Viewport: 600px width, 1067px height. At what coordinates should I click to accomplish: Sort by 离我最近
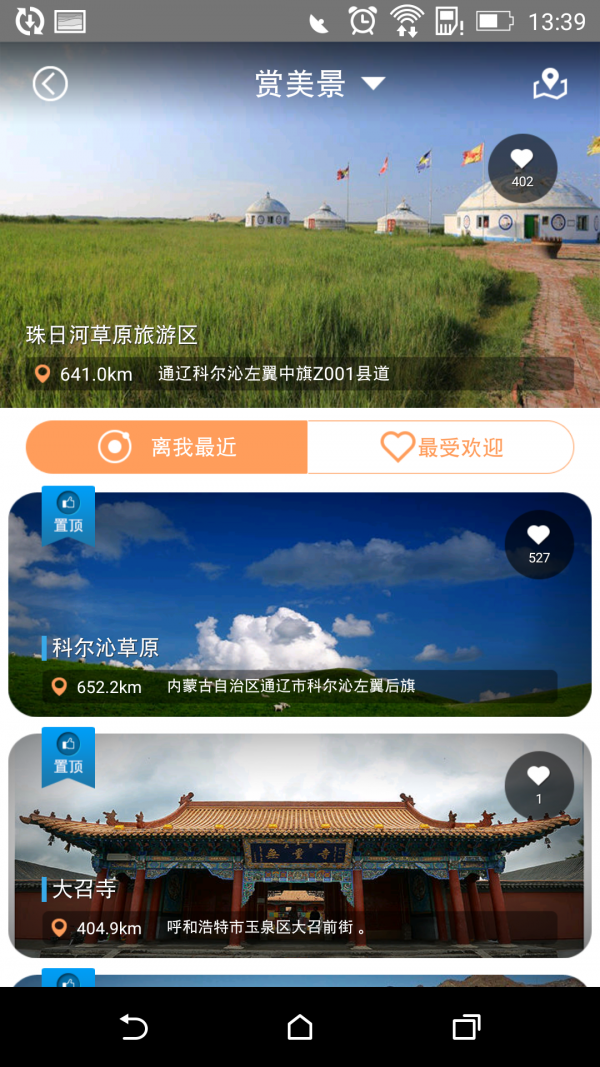click(167, 447)
